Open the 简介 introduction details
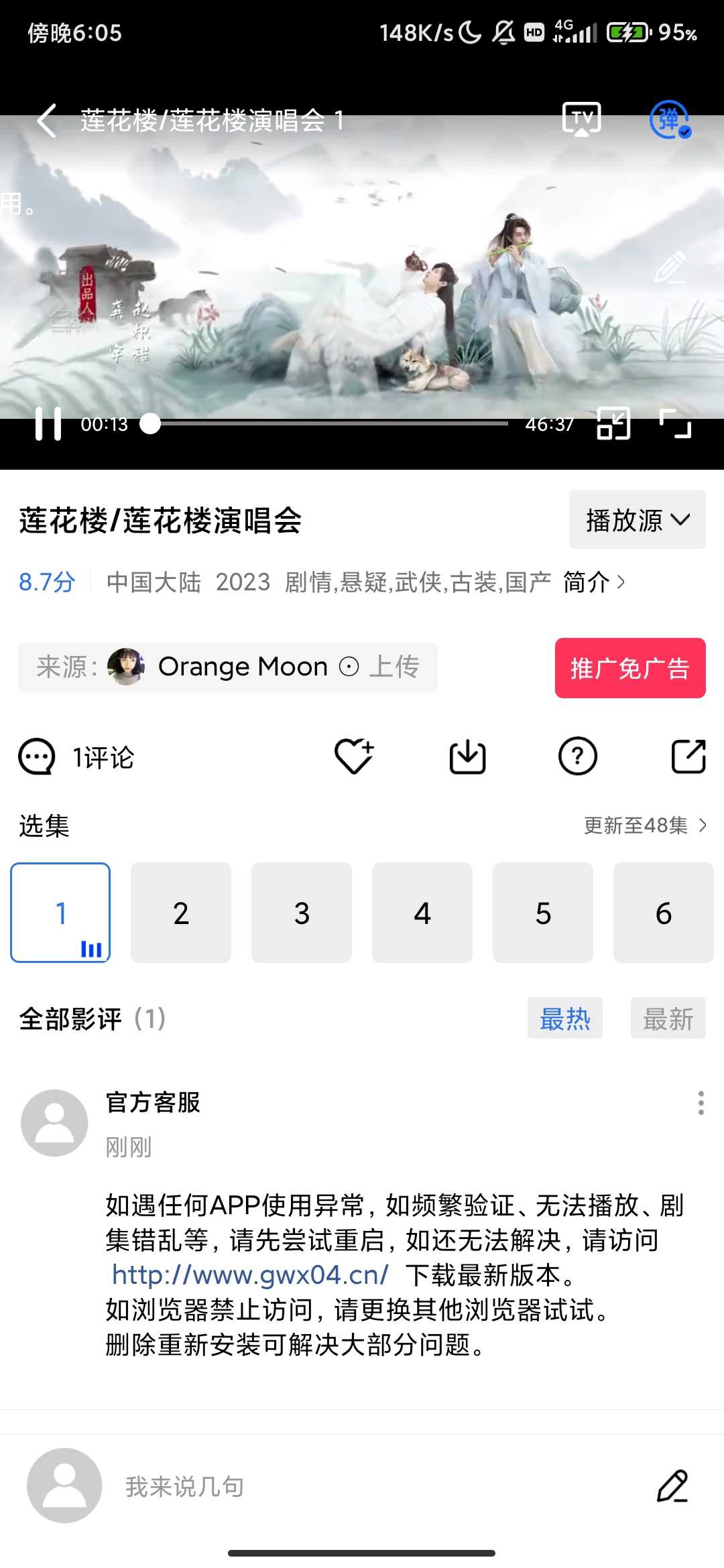Screen dimensions: 724x1568 click(594, 582)
